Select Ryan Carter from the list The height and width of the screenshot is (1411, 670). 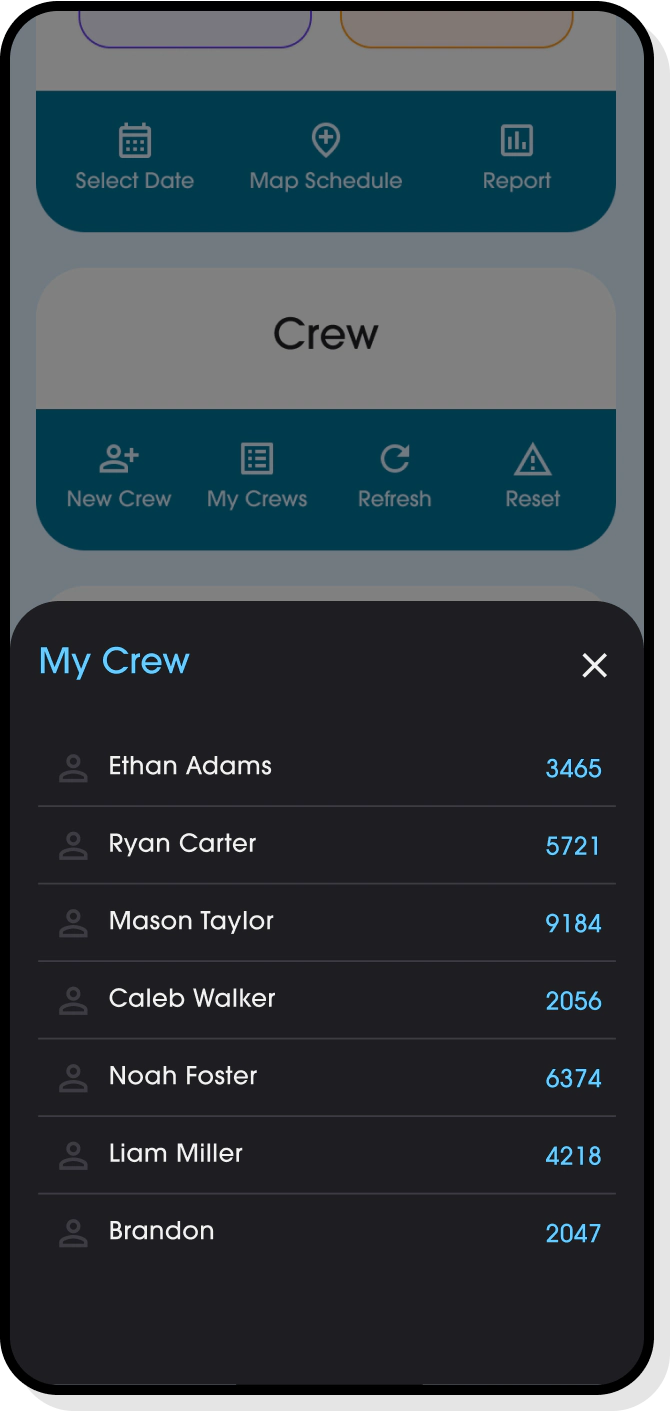326,845
